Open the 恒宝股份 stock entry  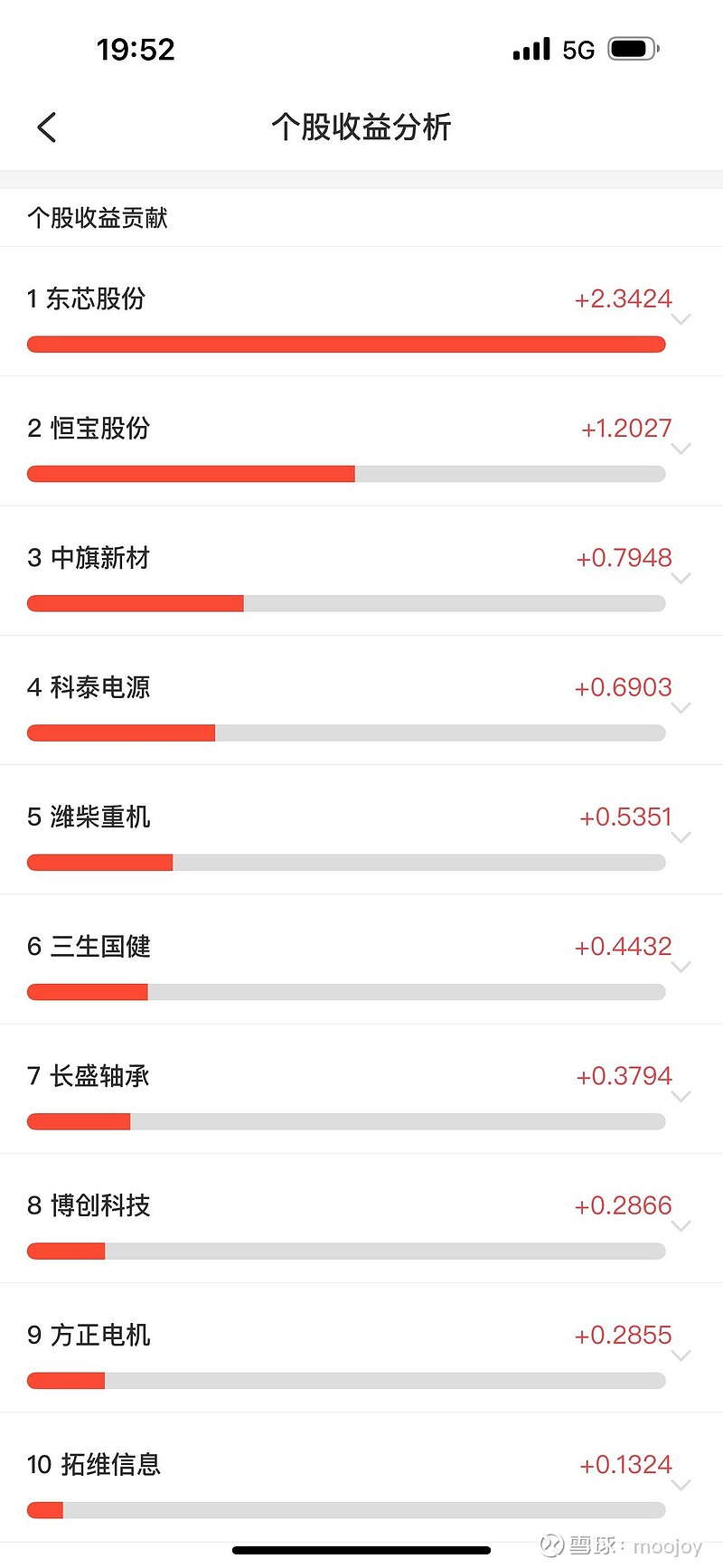99,428
